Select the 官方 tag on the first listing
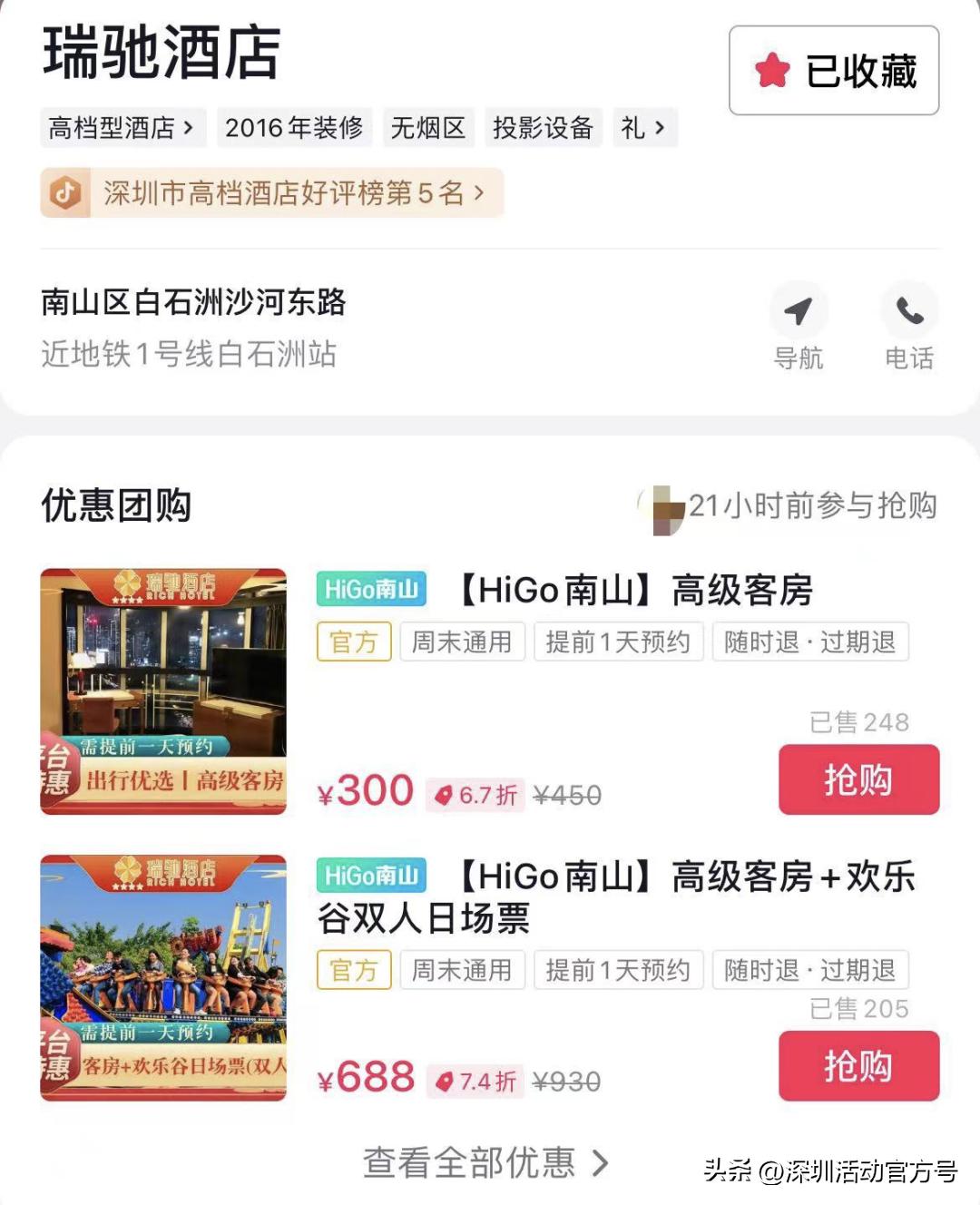Screen dimensions: 980x1205 click(x=354, y=642)
